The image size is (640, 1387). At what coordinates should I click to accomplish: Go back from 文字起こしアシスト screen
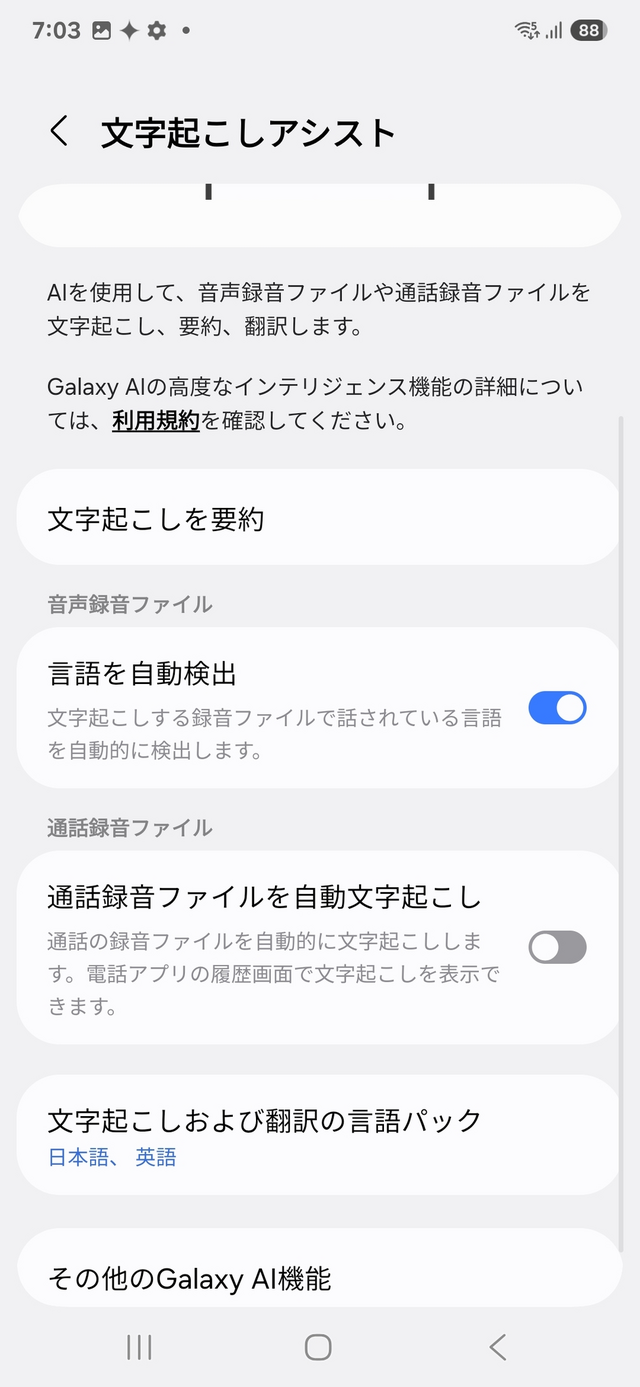(59, 131)
